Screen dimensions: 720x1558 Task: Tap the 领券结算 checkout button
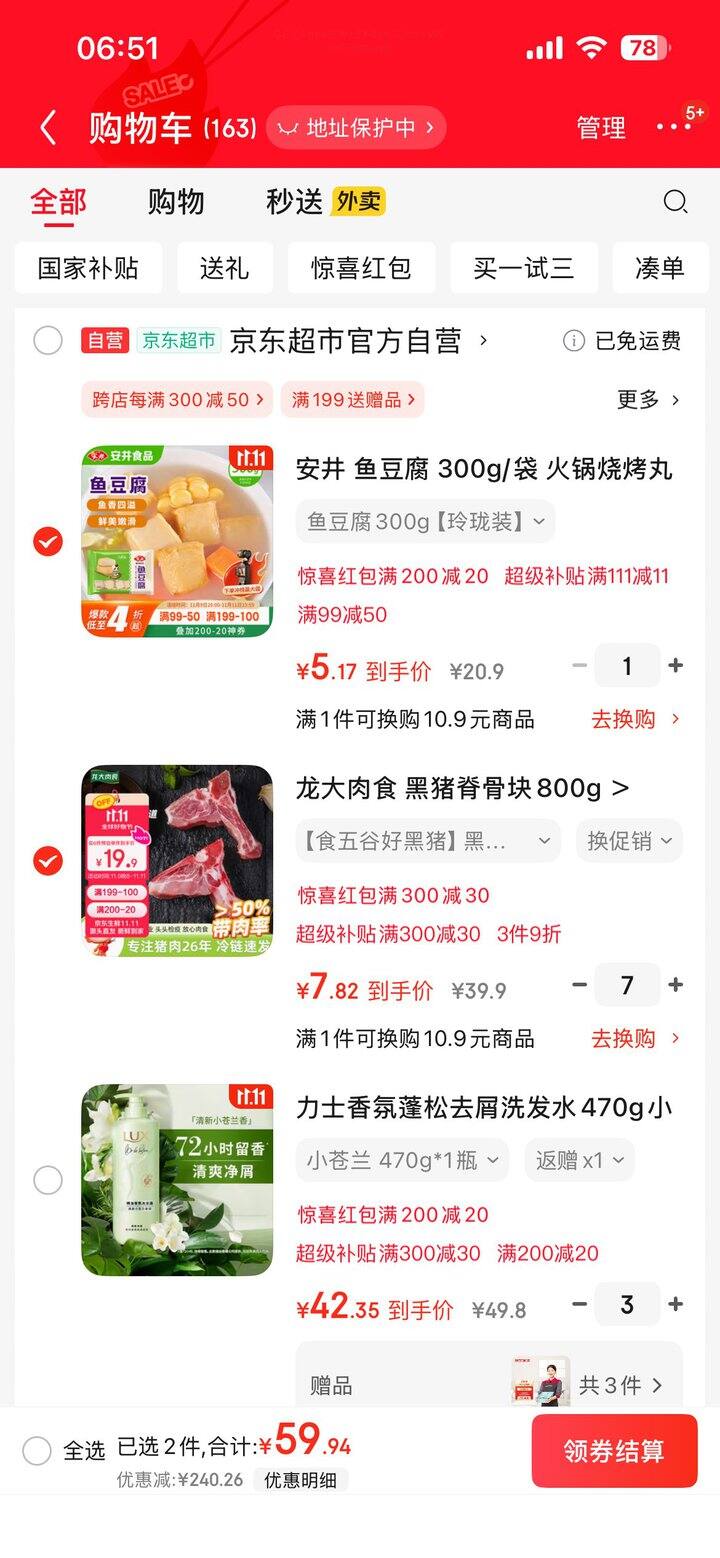click(x=613, y=1451)
